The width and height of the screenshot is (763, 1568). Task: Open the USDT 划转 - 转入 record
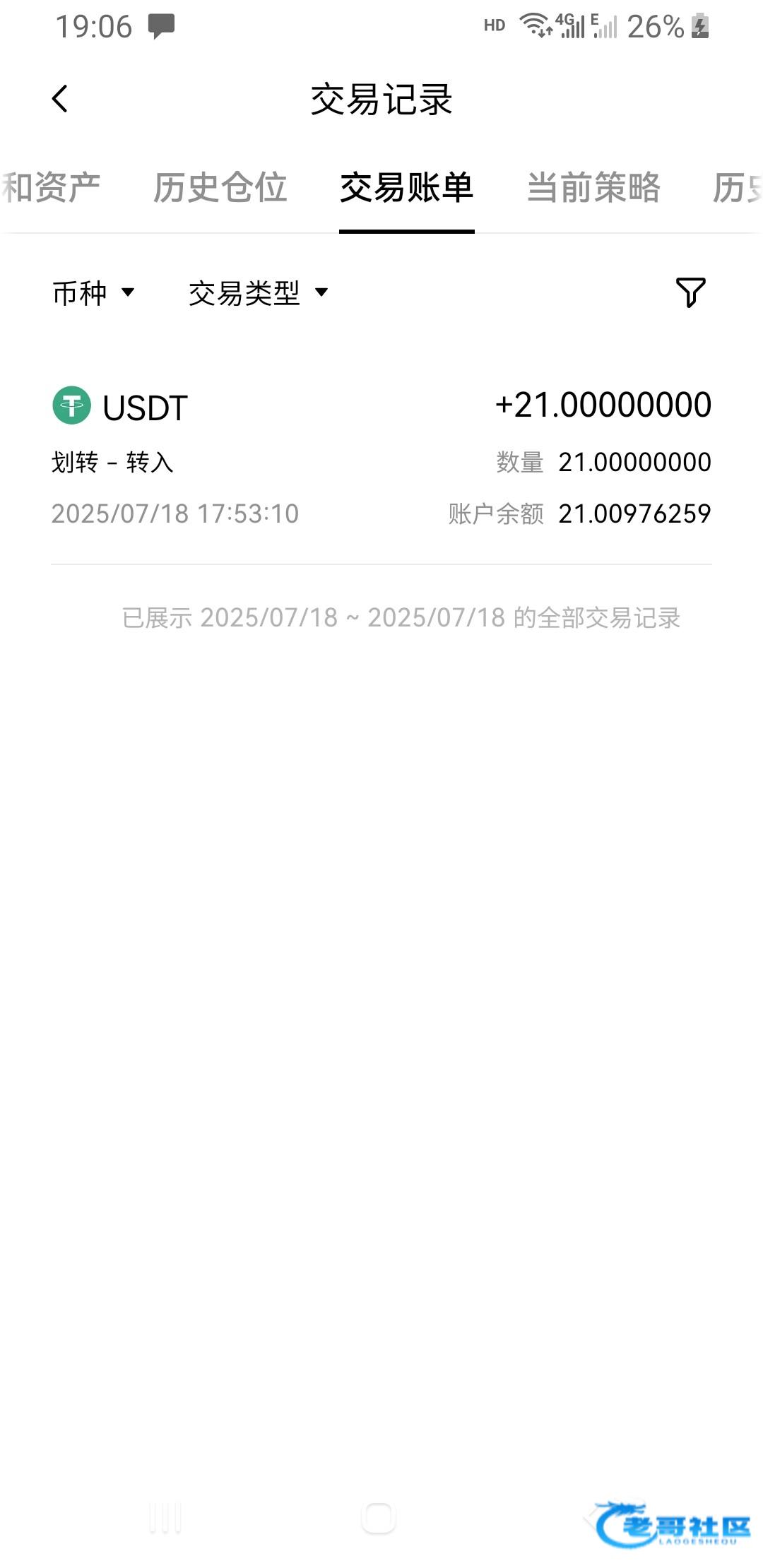click(x=381, y=458)
